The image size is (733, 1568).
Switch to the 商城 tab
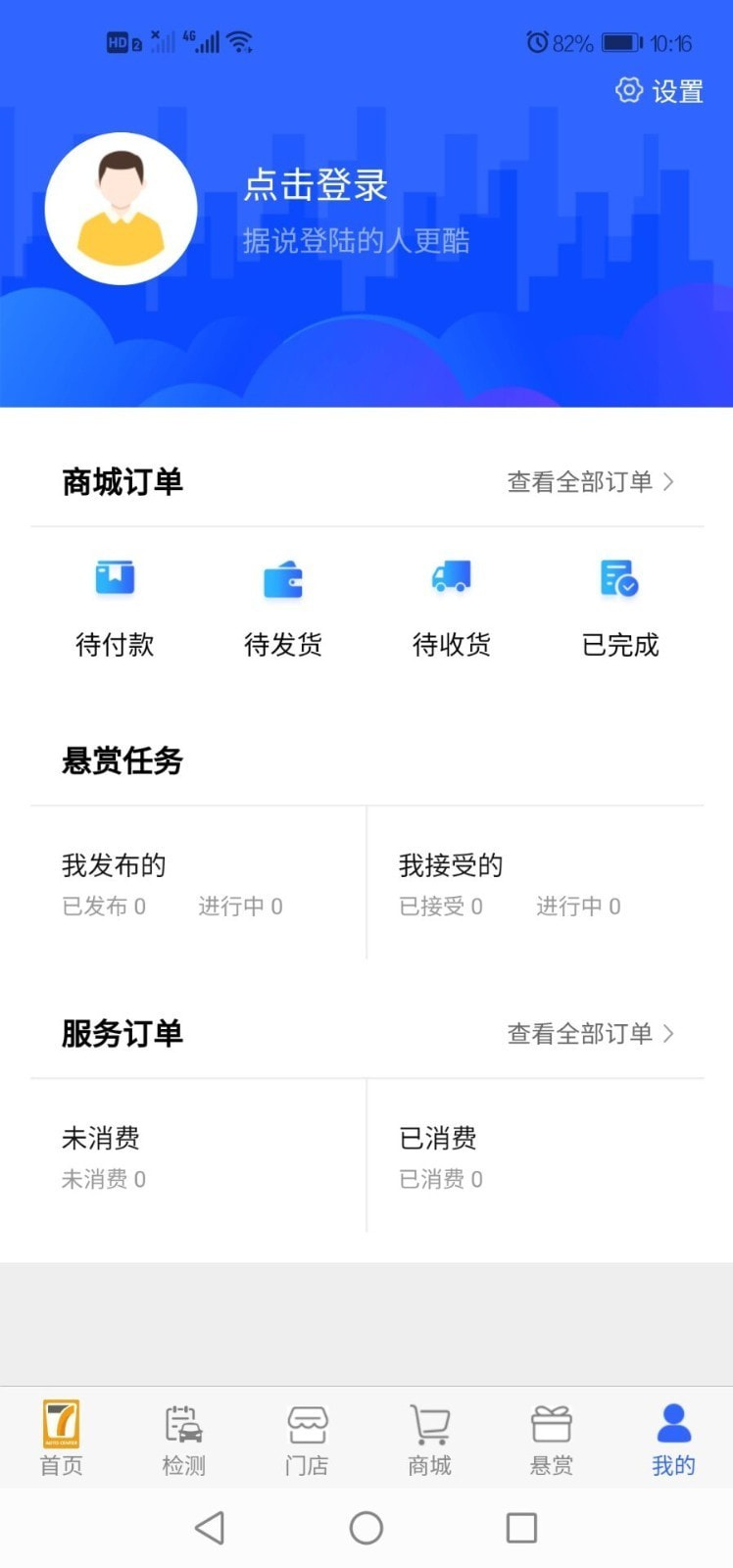click(x=429, y=1439)
